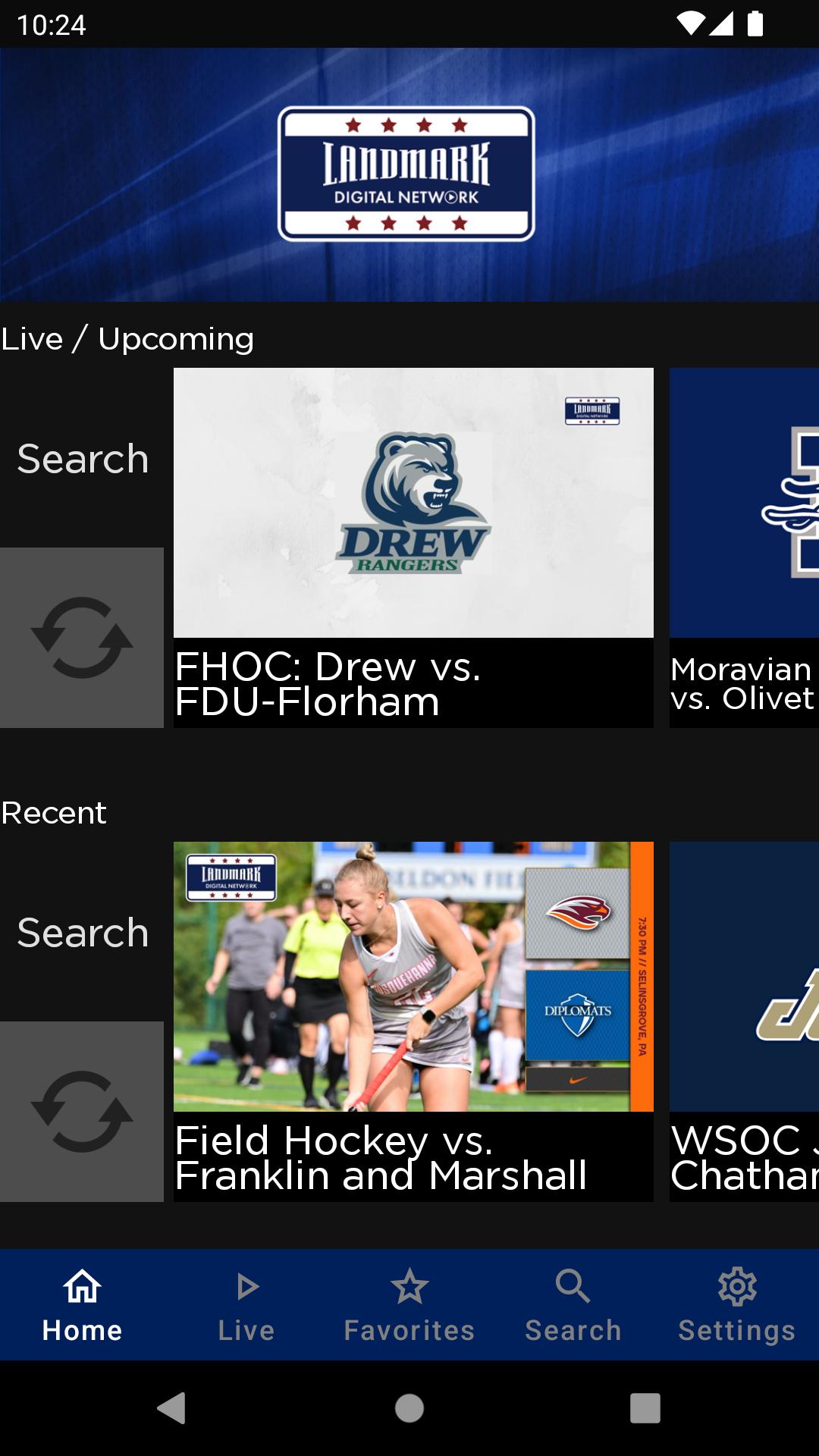Open the WSOC Chatham recent video
Viewport: 819px width, 1456px height.
click(744, 1021)
